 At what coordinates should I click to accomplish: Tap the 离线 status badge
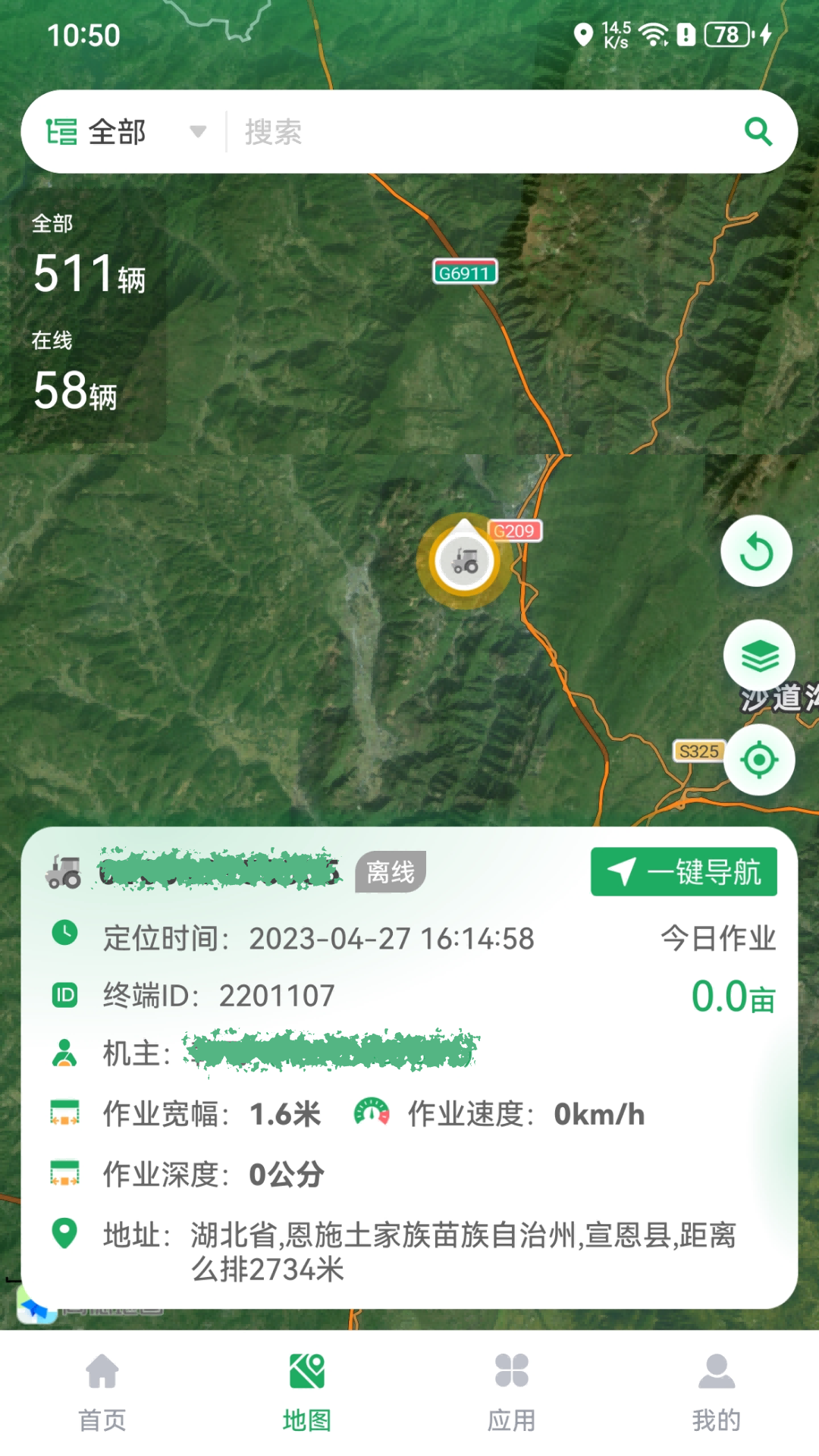[x=390, y=871]
